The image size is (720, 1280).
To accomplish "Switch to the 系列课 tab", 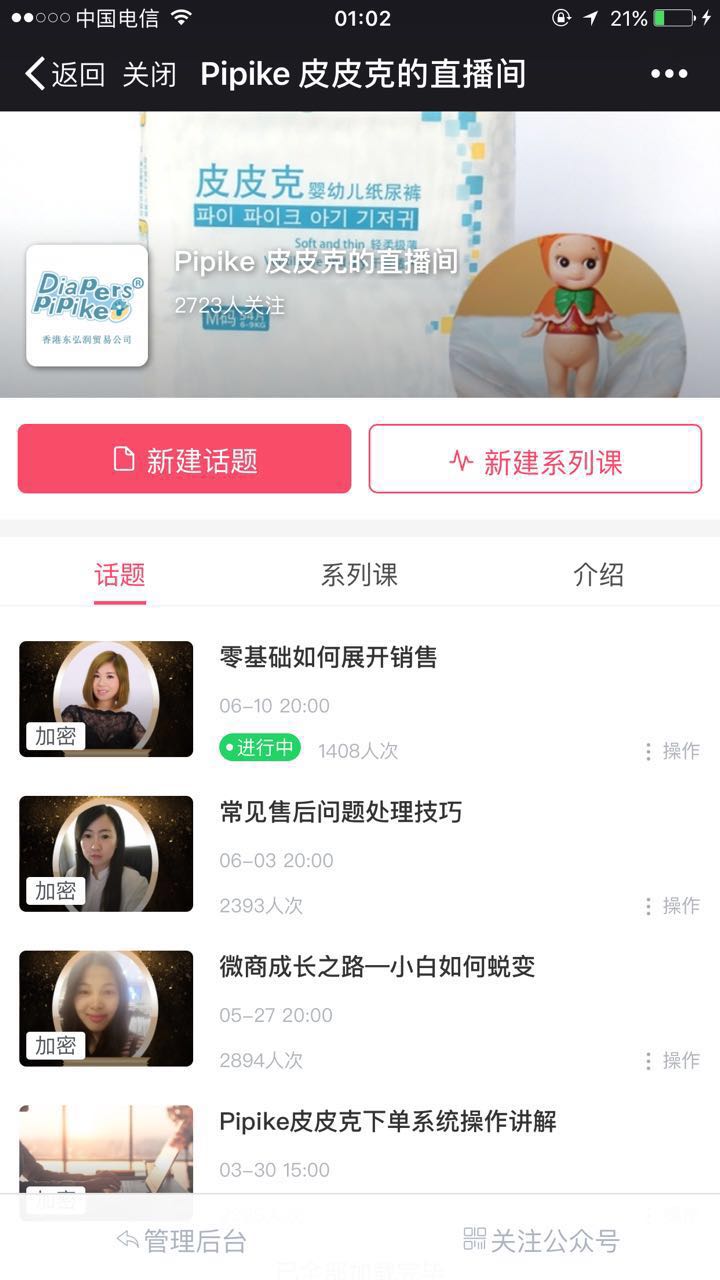I will click(x=359, y=575).
